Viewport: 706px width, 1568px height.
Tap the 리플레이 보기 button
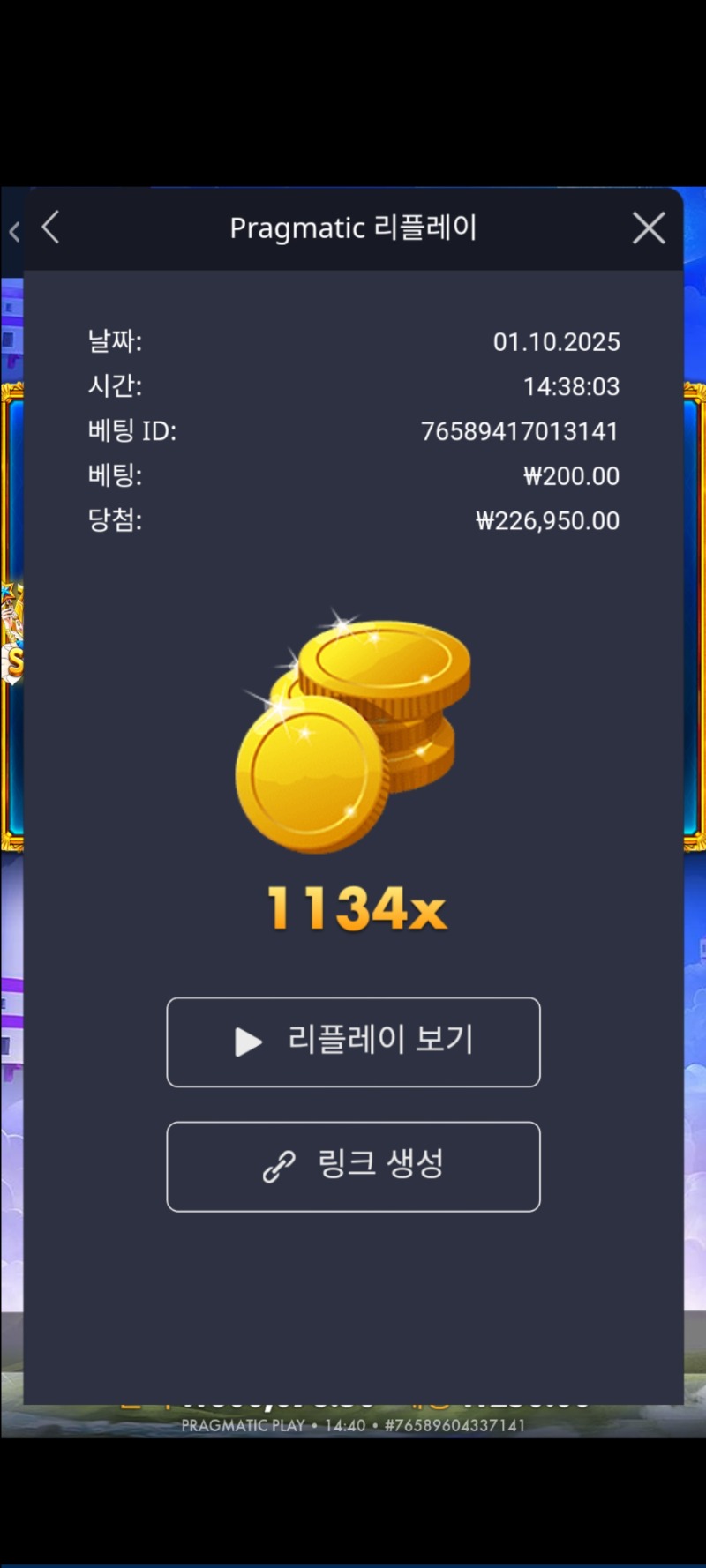[353, 1042]
